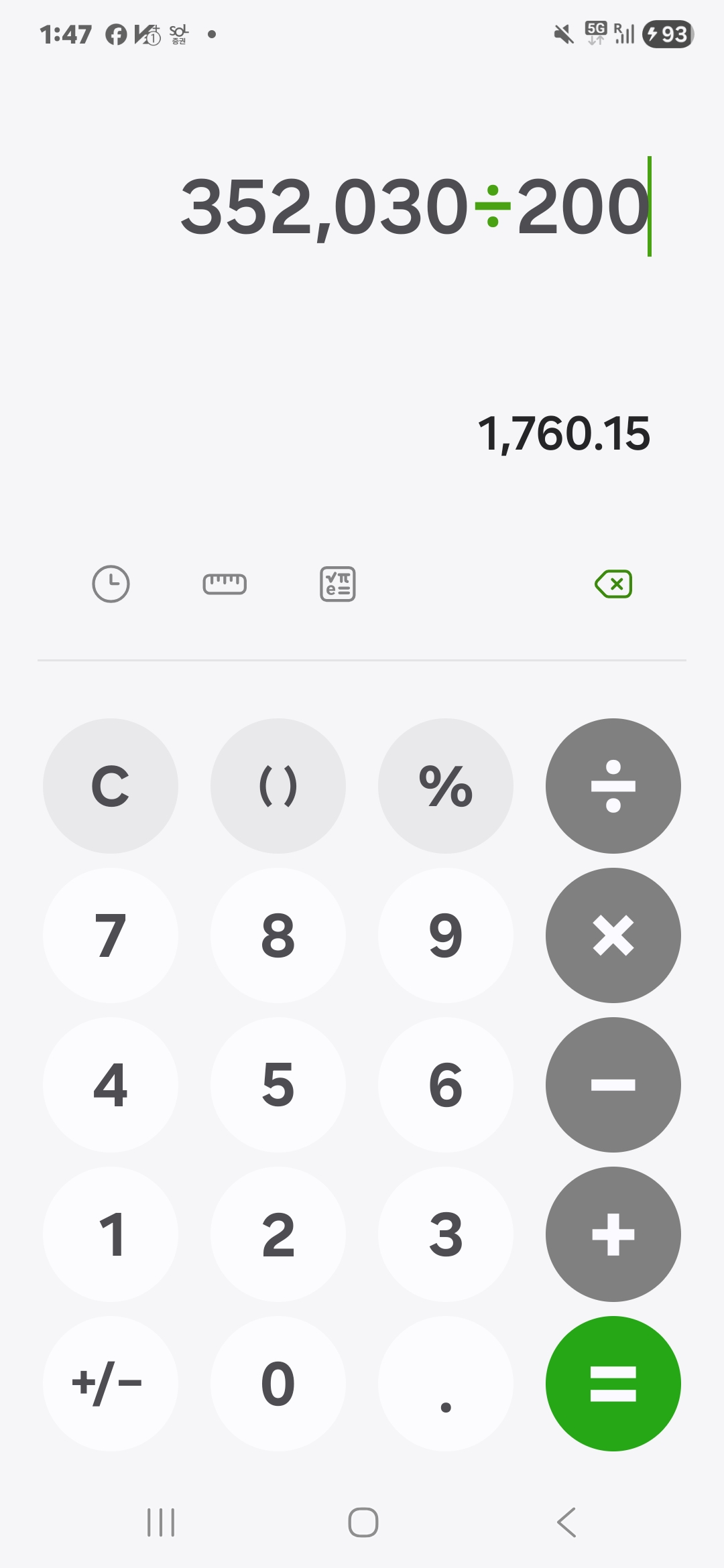Enter digit 0

(x=278, y=1384)
